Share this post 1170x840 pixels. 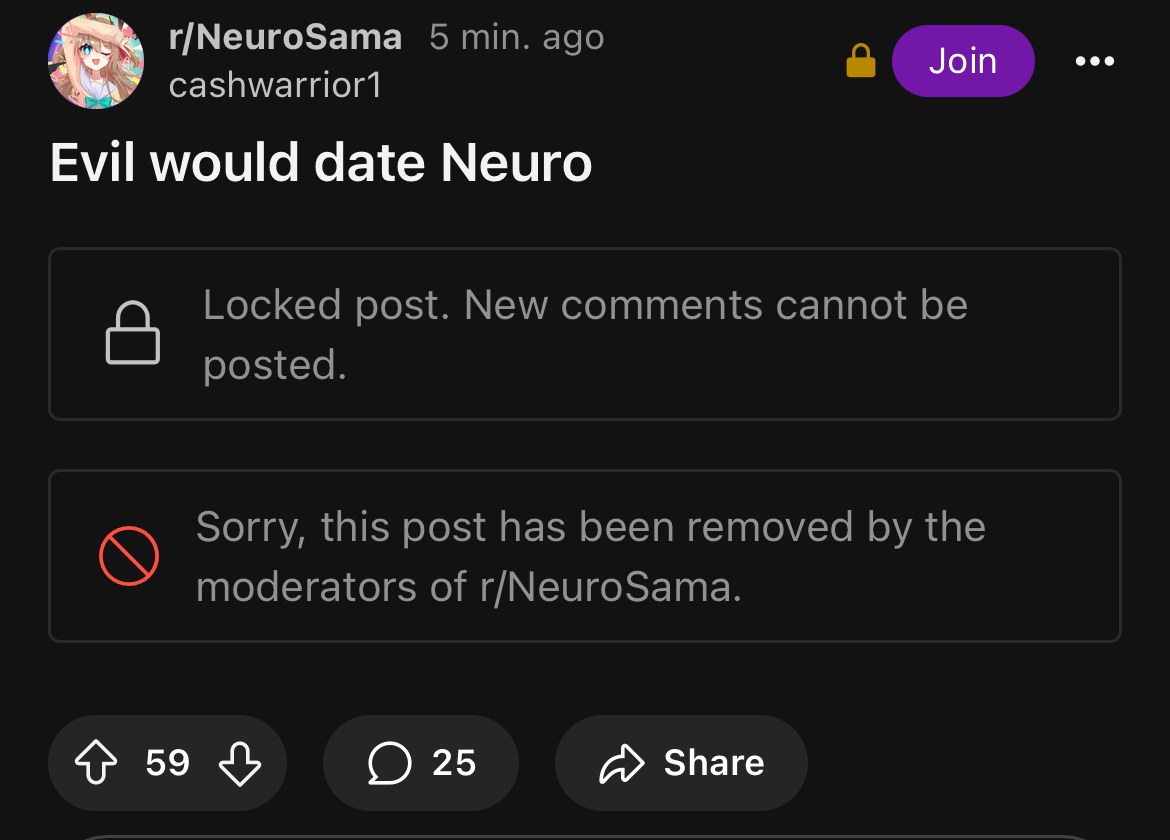[681, 764]
